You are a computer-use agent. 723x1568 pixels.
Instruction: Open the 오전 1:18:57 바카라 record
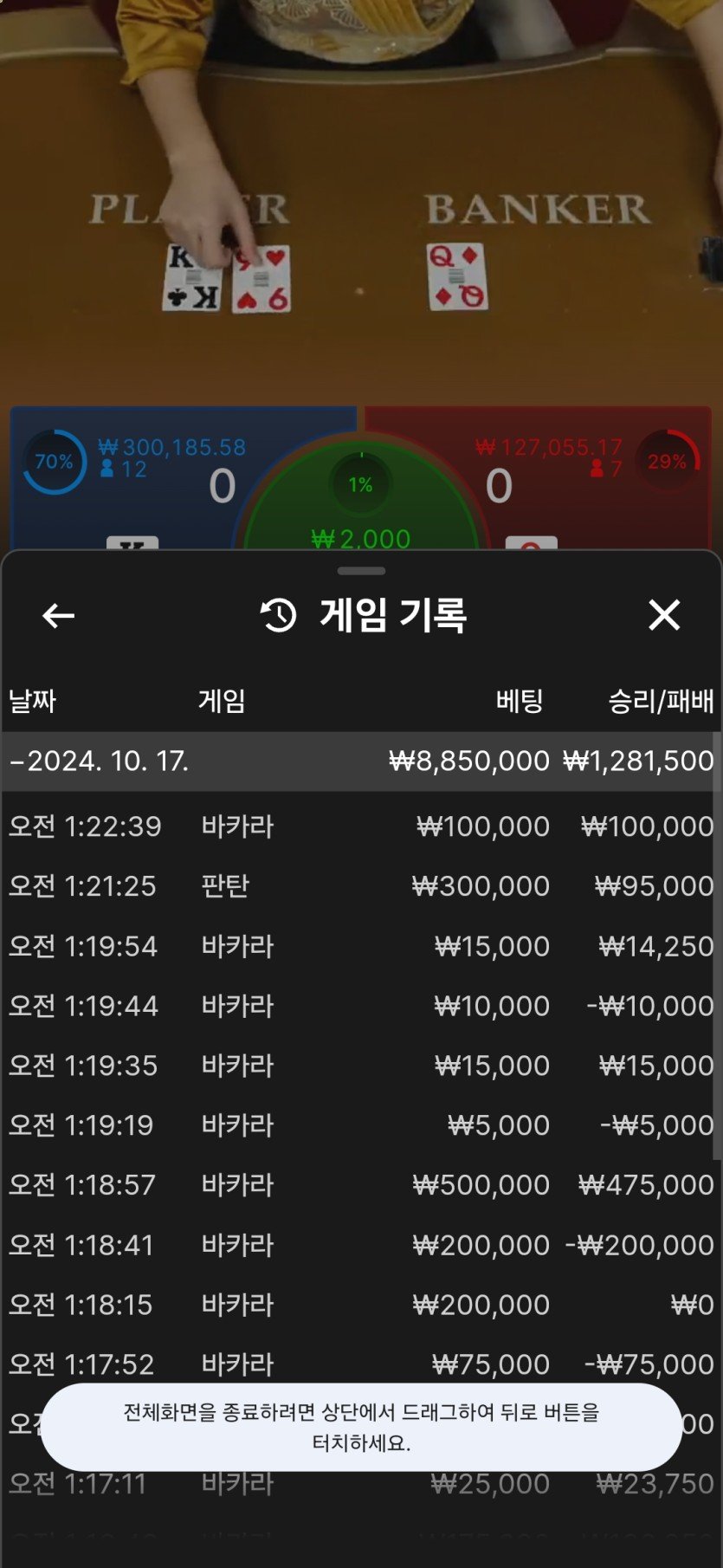(360, 1185)
